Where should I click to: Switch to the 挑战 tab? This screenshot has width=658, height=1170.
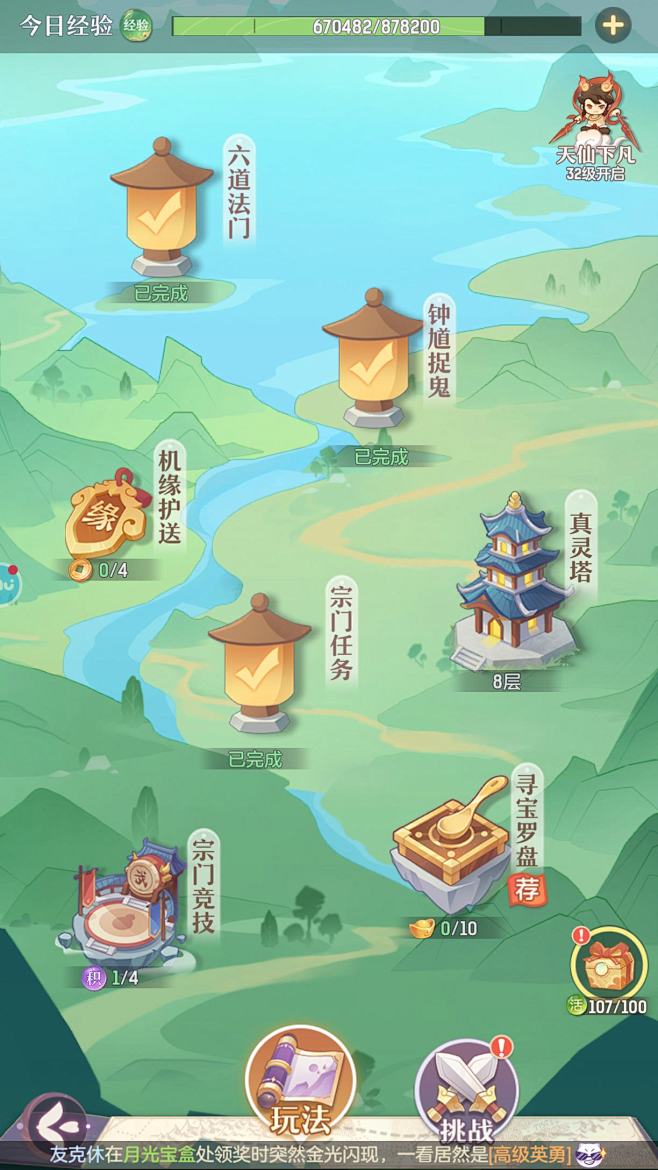(x=467, y=1088)
